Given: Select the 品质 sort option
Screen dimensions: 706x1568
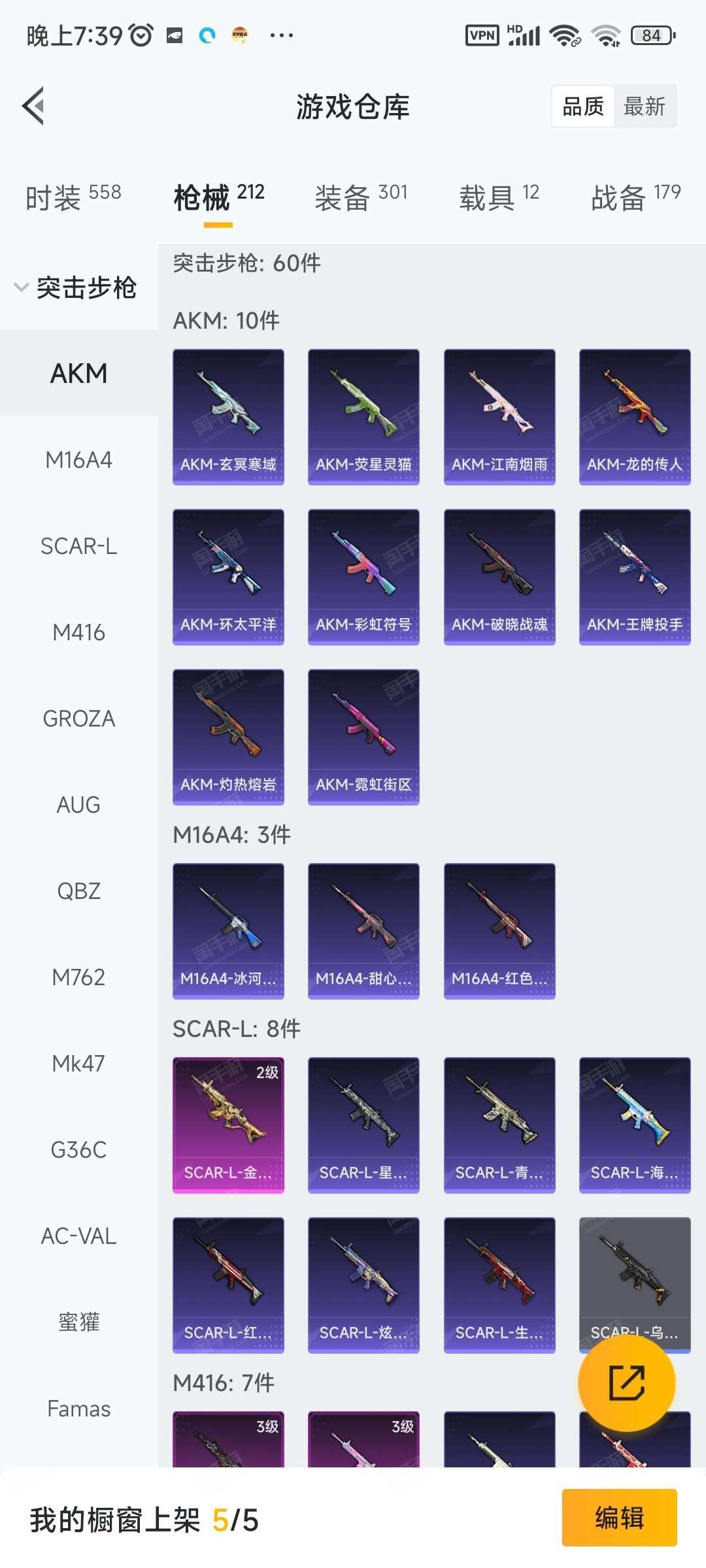Looking at the screenshot, I should 583,106.
